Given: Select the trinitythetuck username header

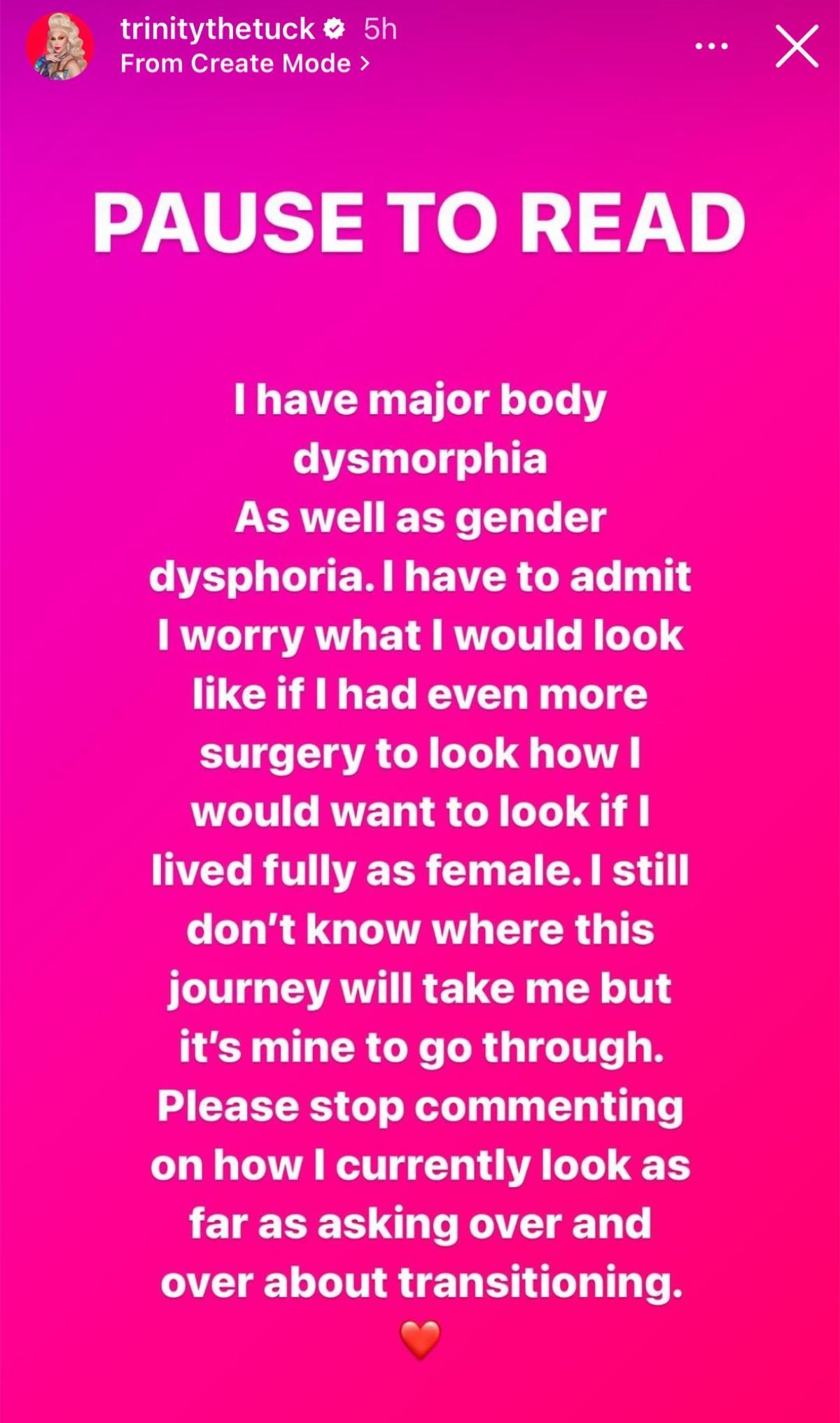Looking at the screenshot, I should point(219,29).
